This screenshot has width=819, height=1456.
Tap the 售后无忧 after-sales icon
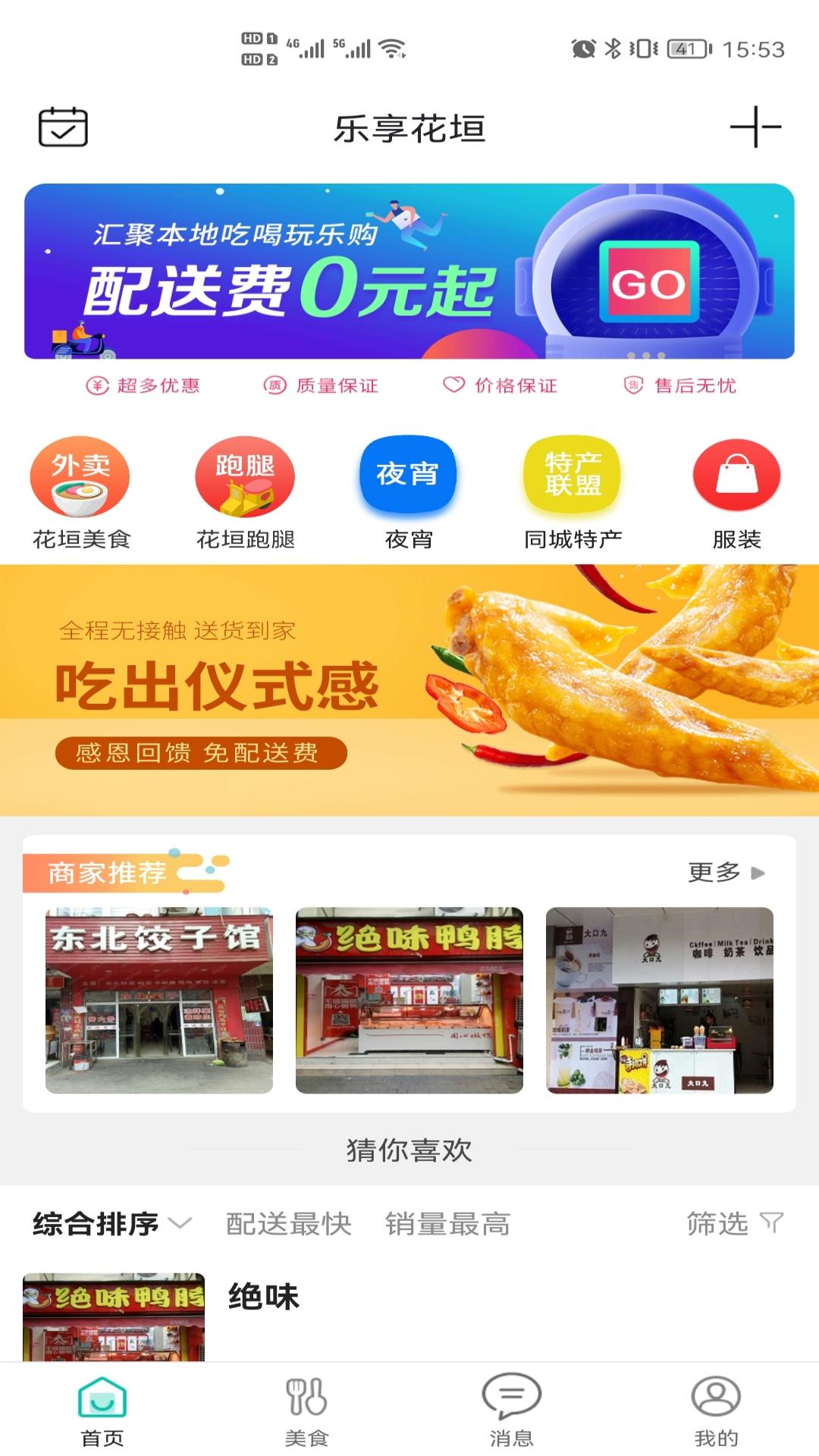point(630,385)
